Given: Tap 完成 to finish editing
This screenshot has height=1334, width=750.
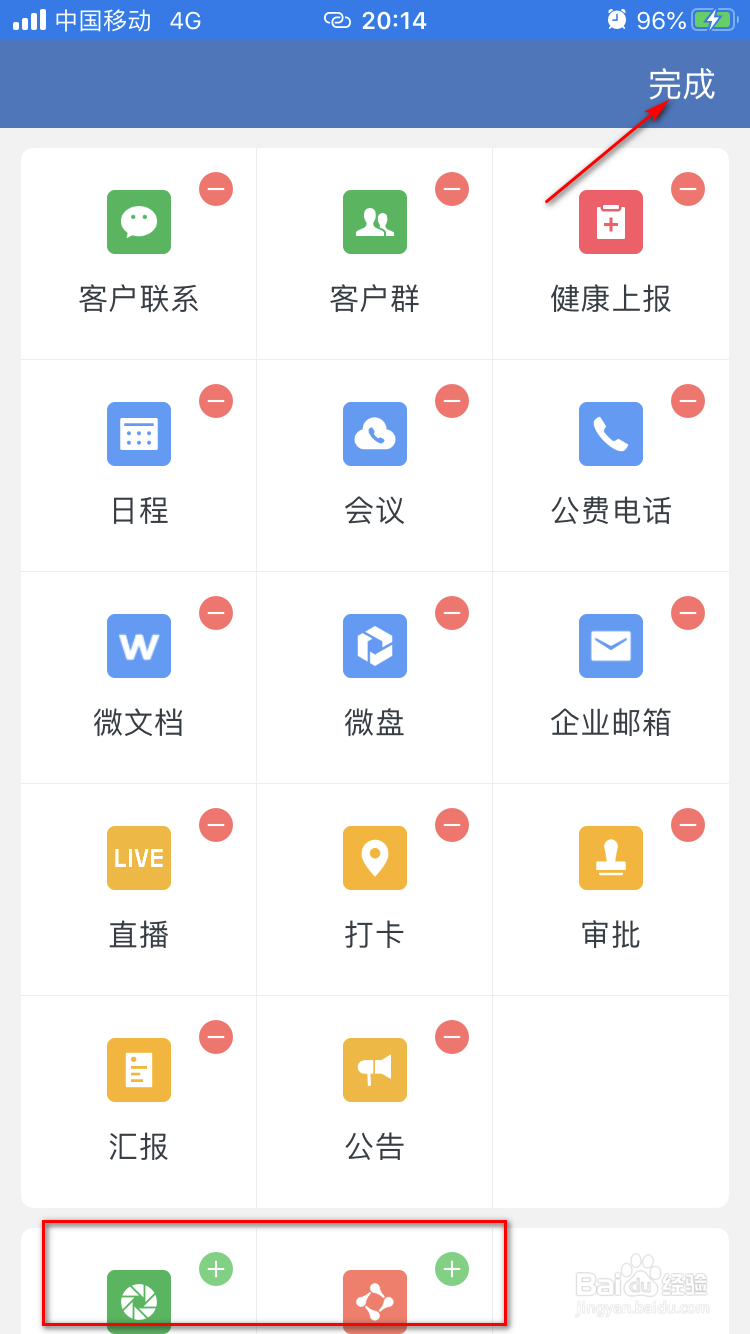Looking at the screenshot, I should [681, 84].
